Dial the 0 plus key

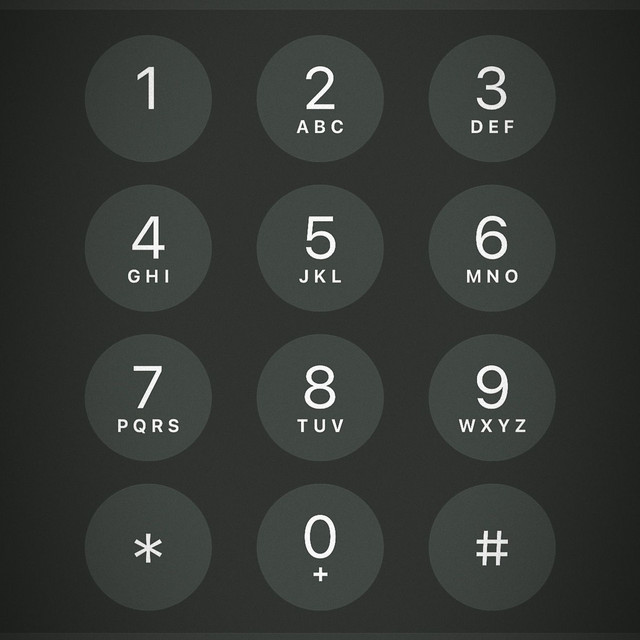[320, 546]
